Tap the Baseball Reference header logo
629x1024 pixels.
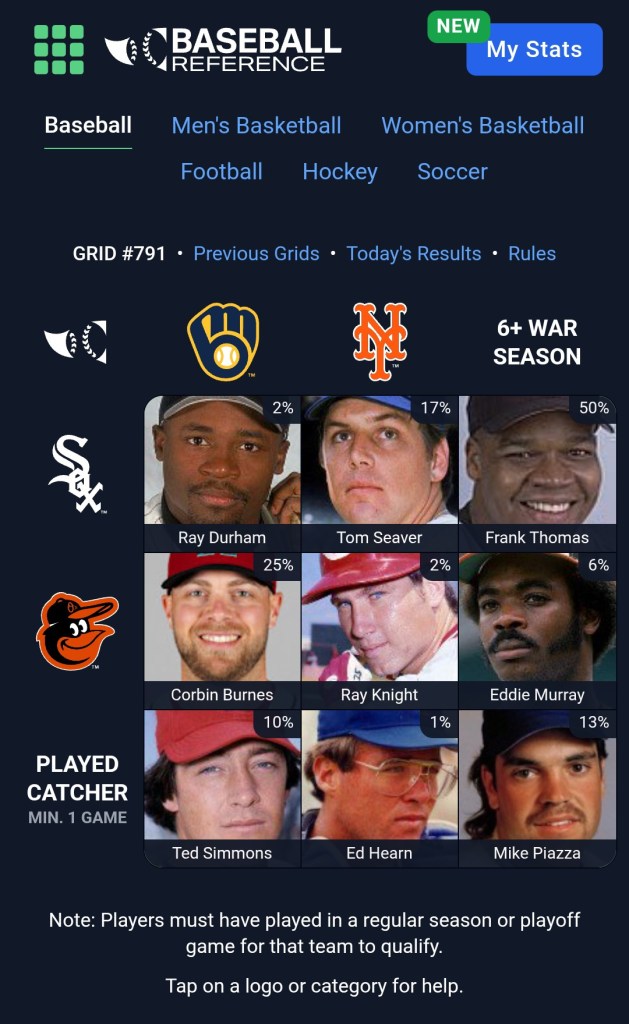click(223, 50)
